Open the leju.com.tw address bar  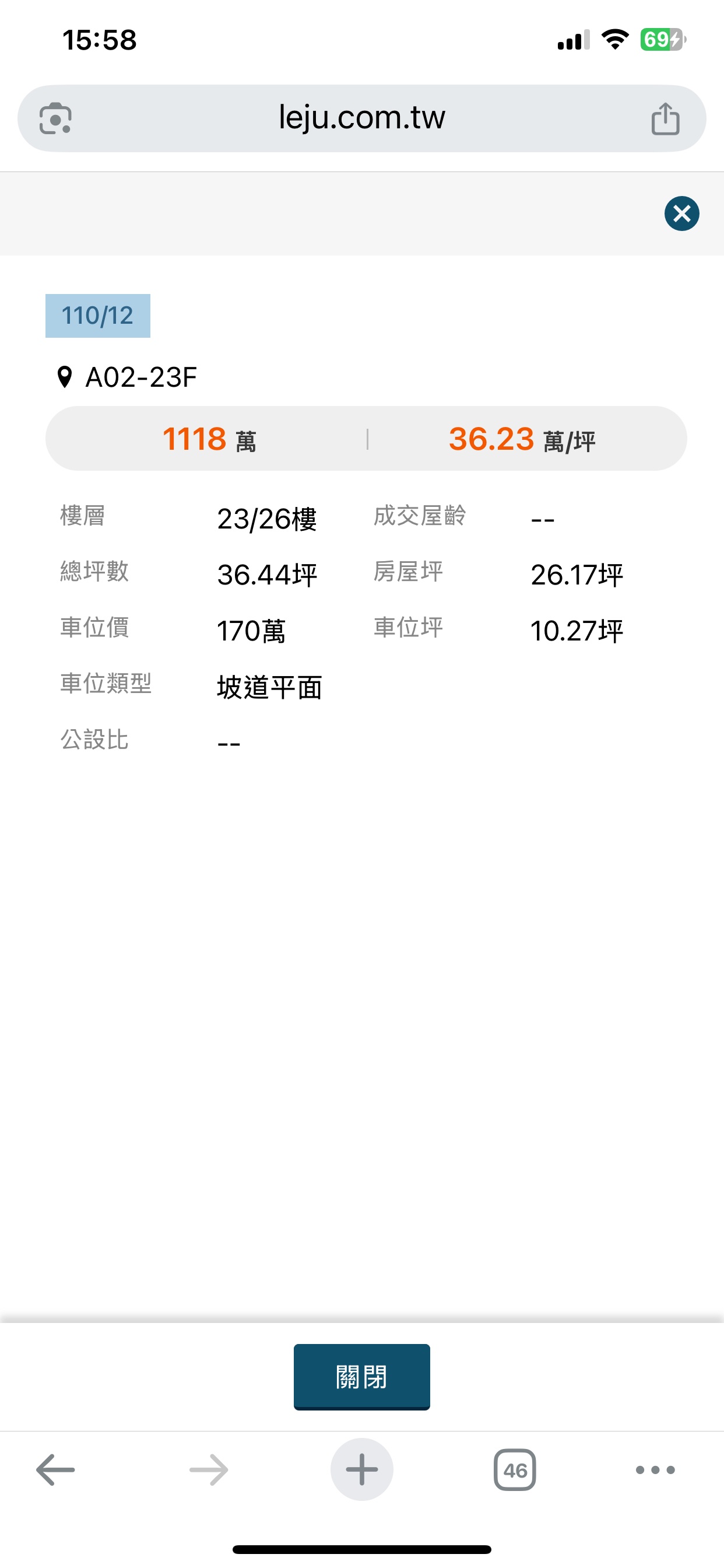tap(361, 117)
